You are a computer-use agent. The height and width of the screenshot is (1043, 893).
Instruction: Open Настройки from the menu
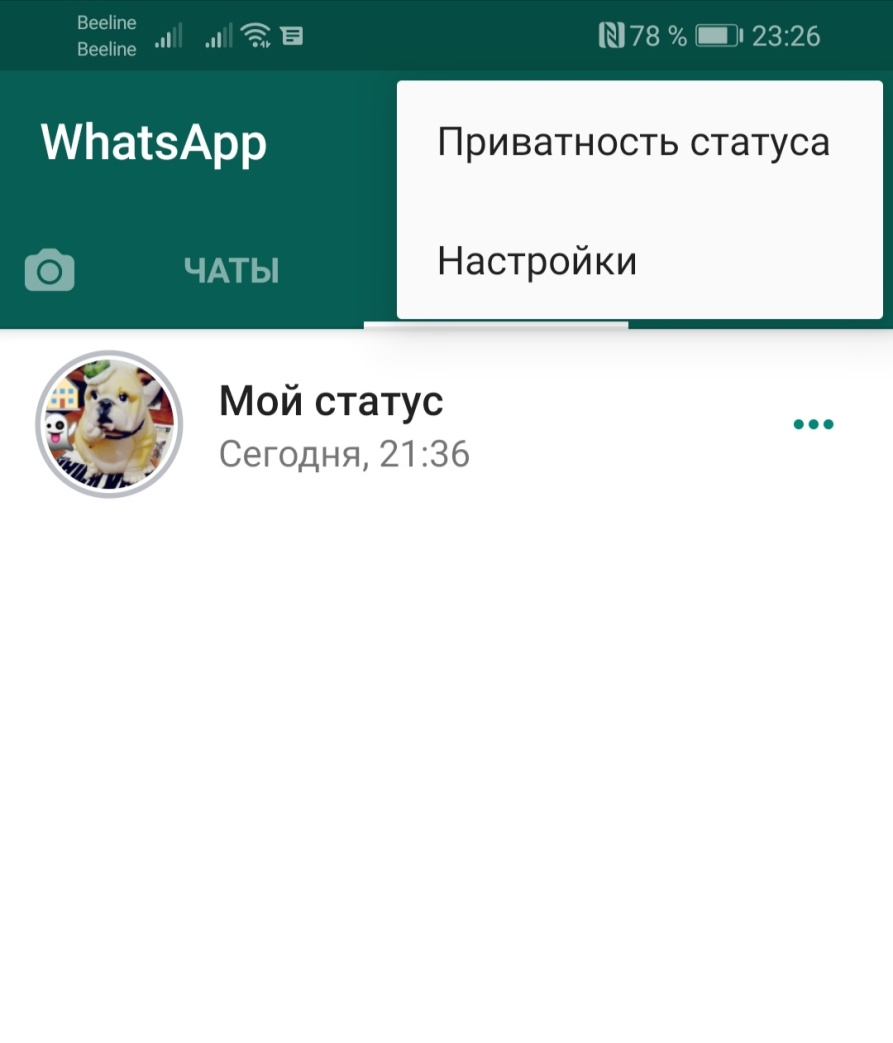coord(537,261)
